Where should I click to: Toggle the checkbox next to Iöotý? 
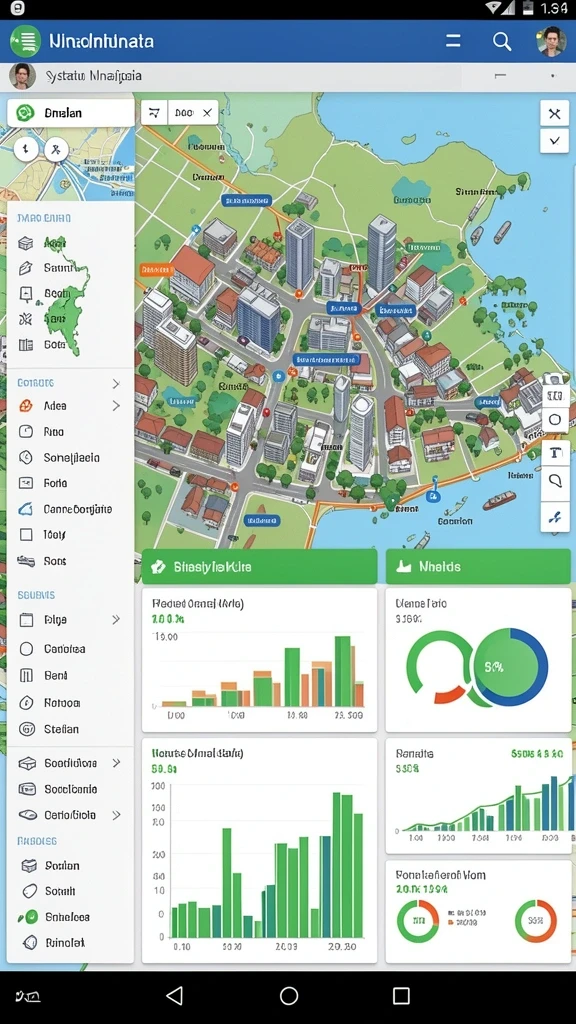26,535
